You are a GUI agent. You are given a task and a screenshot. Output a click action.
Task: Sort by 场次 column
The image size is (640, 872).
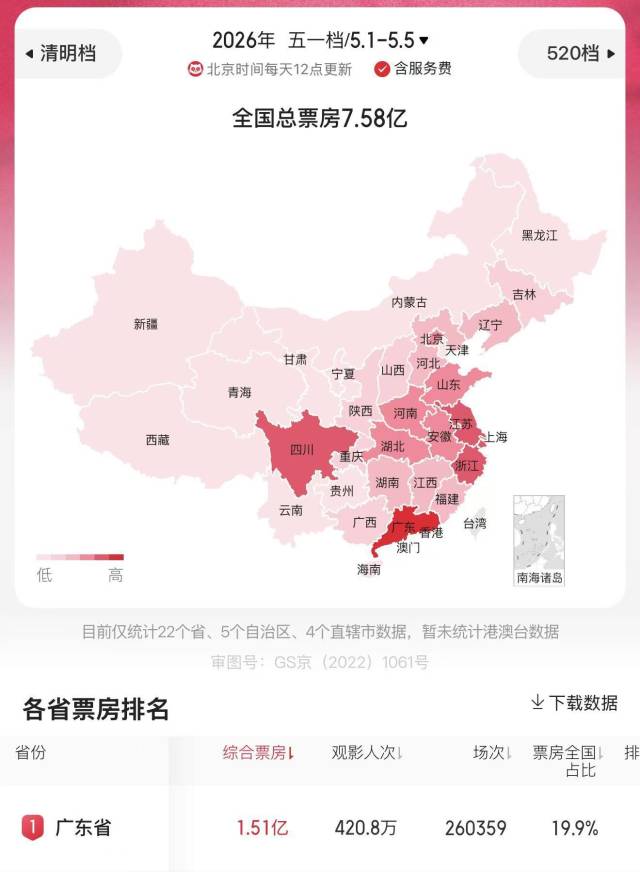pos(492,752)
